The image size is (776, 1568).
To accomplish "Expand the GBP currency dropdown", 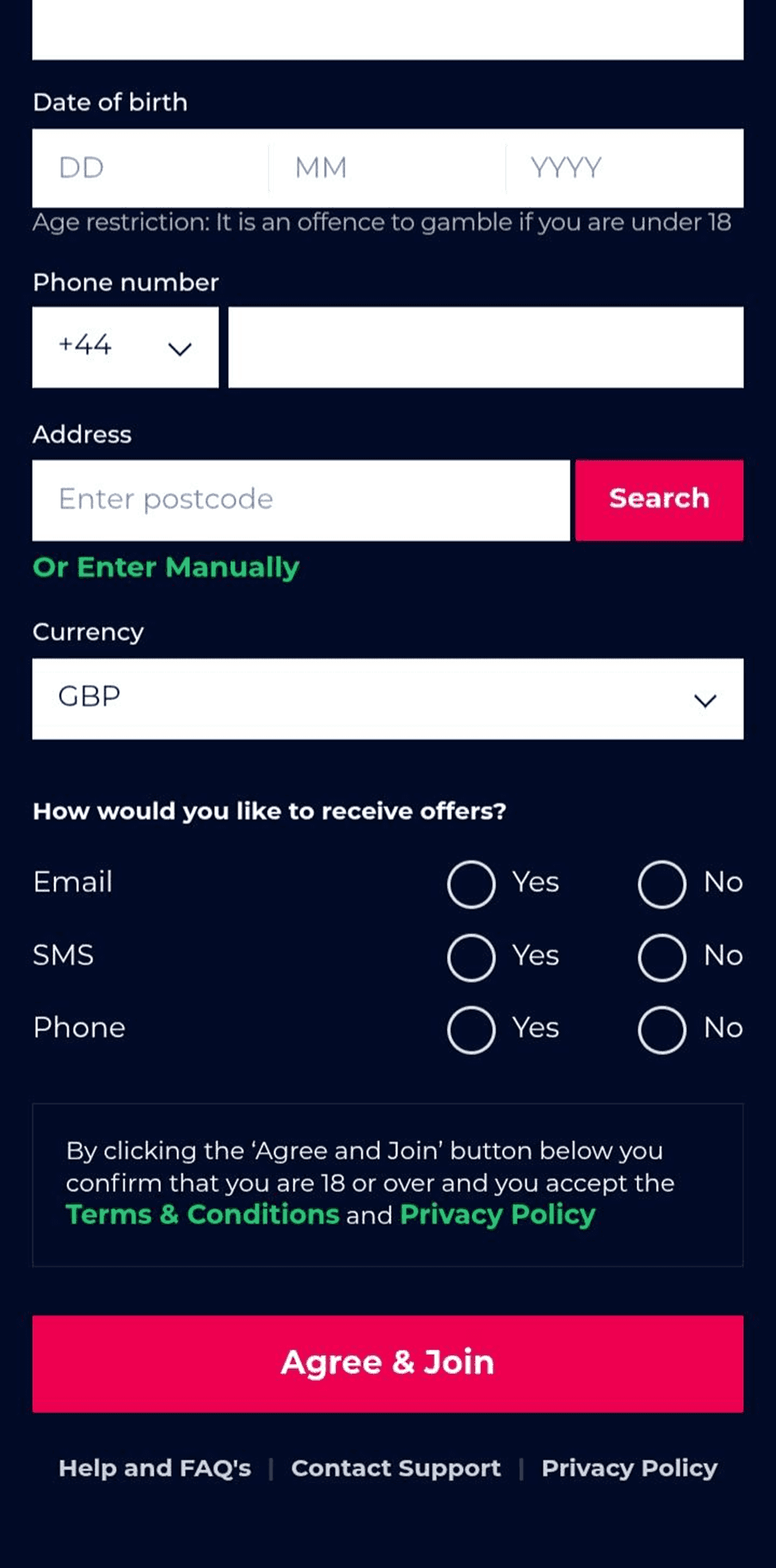I will [x=388, y=698].
